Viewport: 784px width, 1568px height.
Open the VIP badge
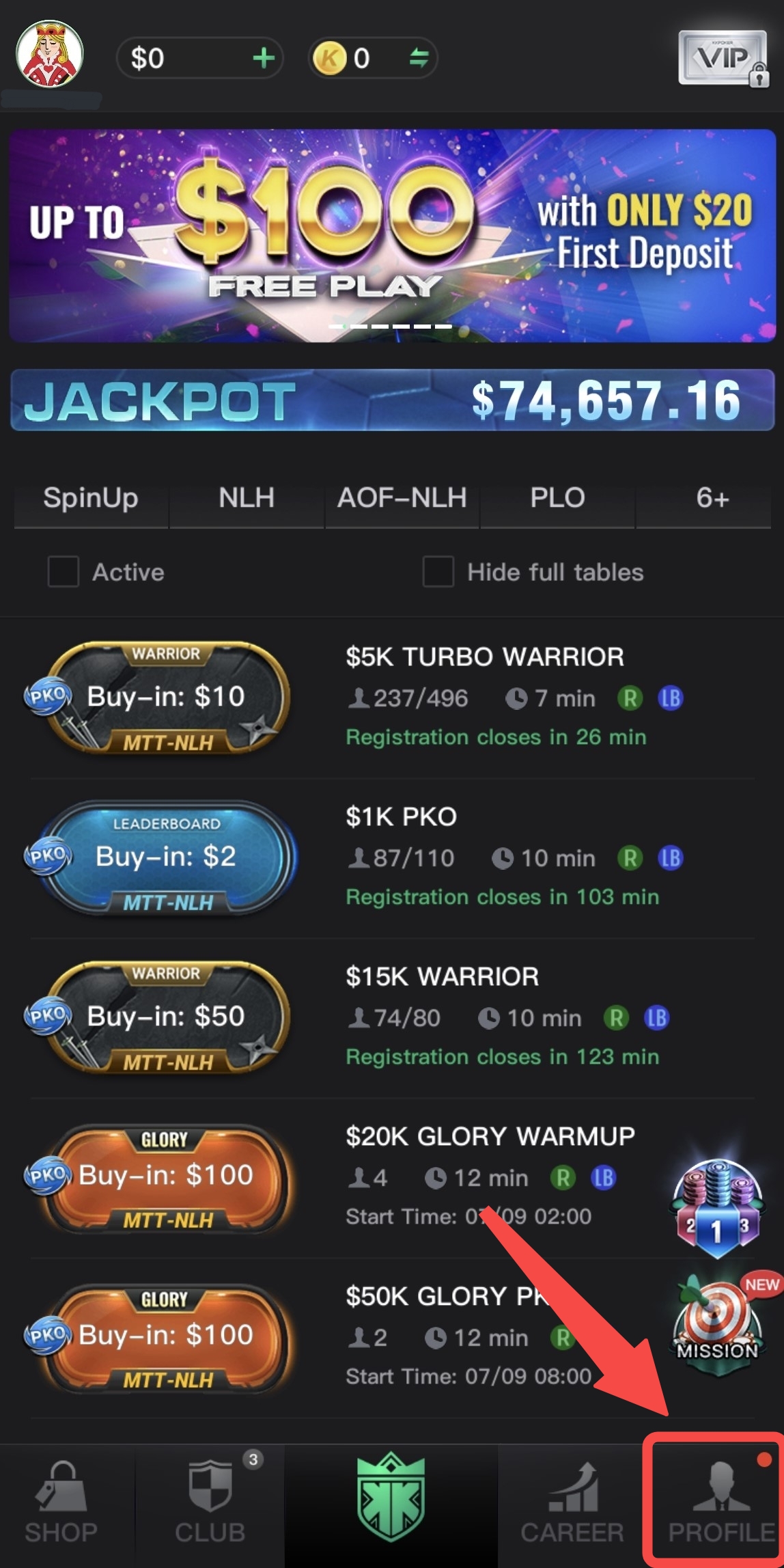tap(723, 59)
